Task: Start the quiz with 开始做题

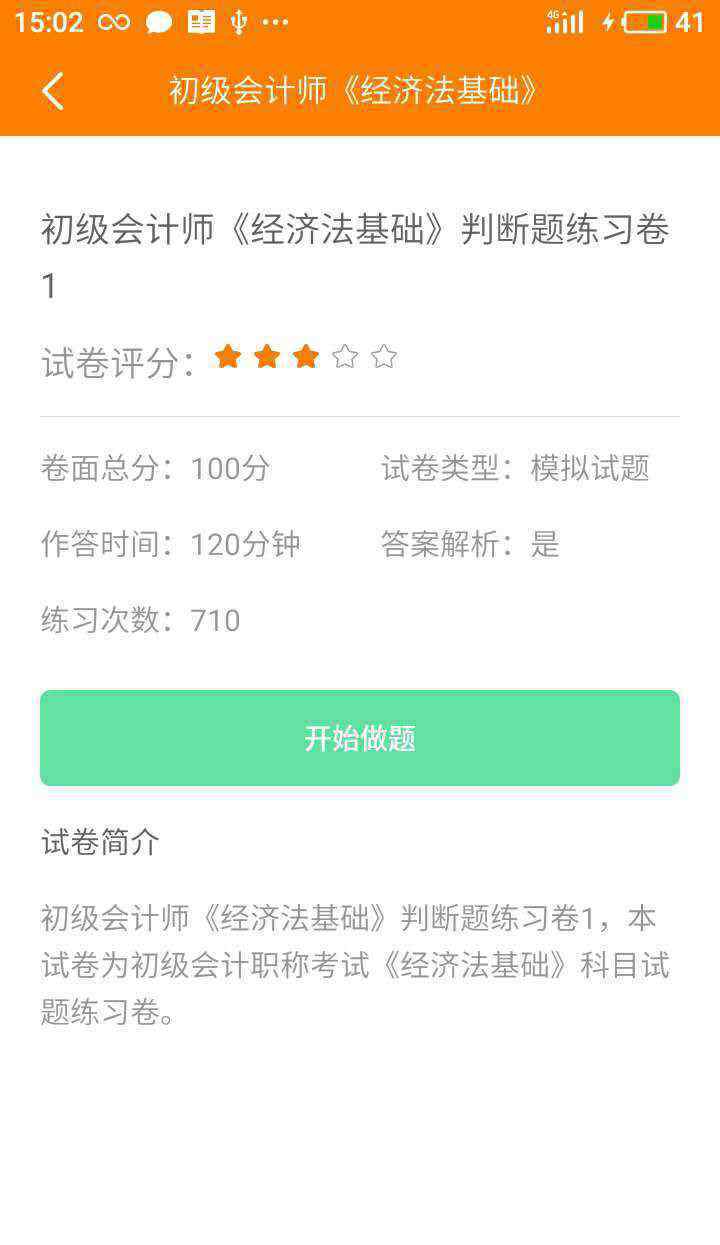Action: click(x=360, y=738)
